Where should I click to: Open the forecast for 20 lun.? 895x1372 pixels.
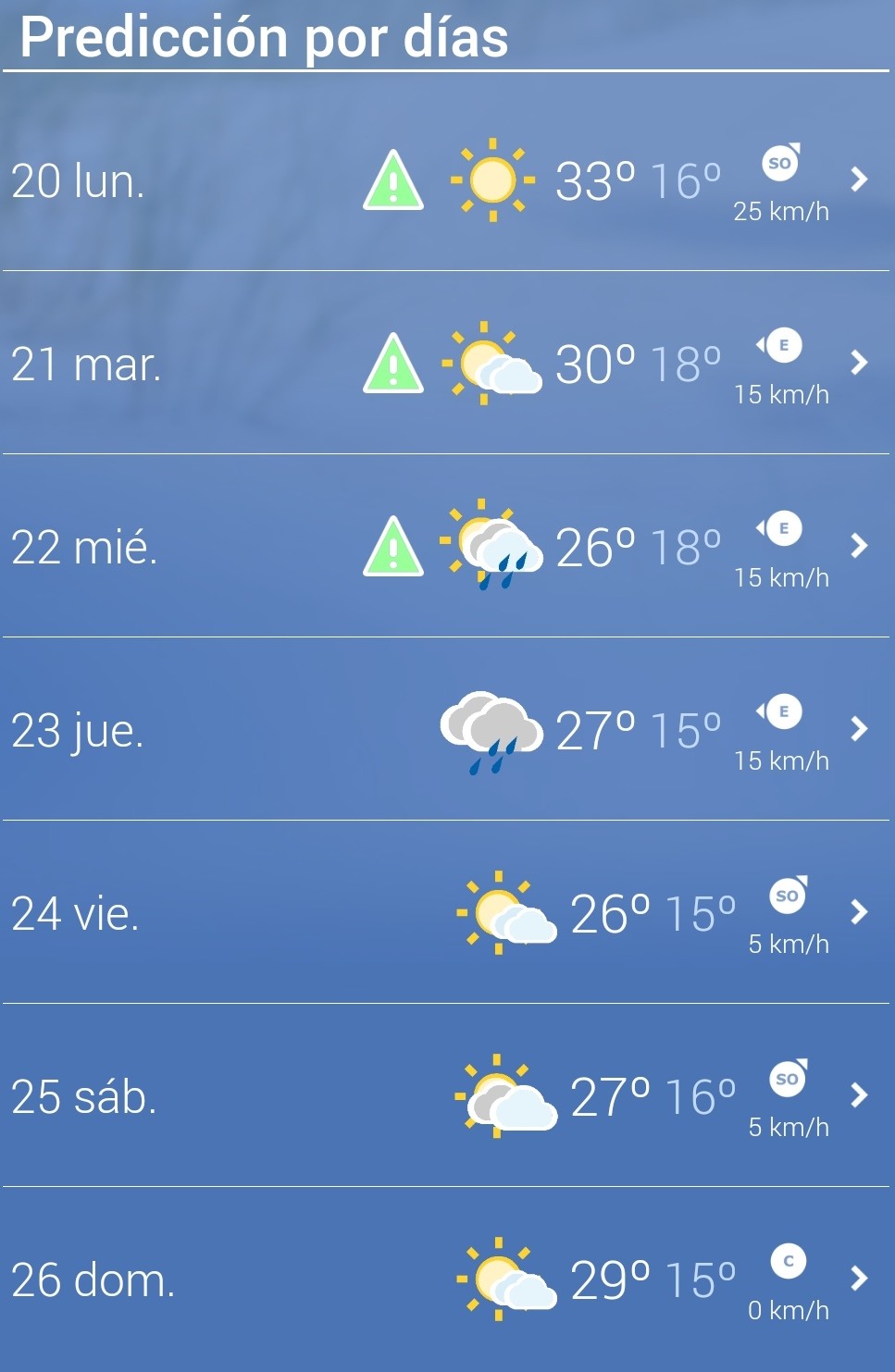click(x=859, y=179)
